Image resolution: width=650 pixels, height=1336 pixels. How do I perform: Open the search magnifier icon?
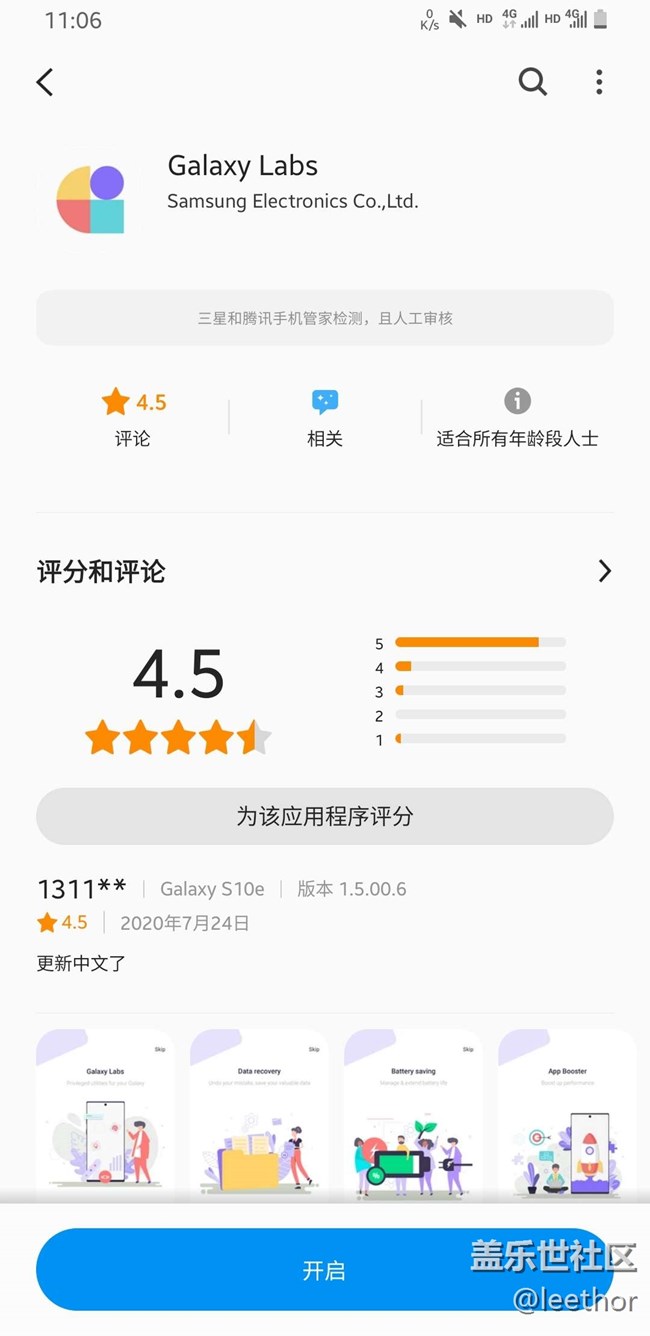tap(532, 82)
